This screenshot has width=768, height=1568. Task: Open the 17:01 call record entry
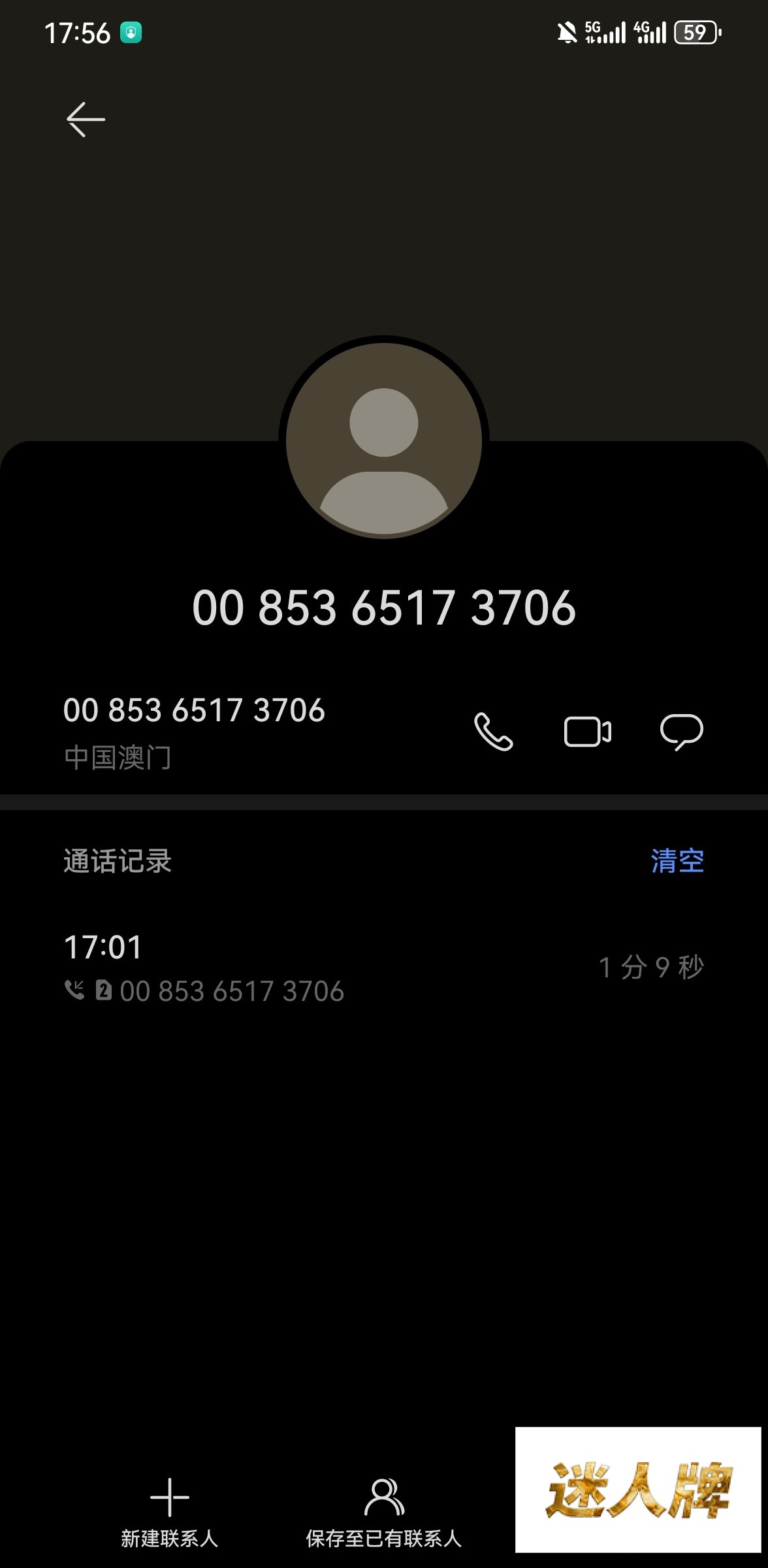384,968
